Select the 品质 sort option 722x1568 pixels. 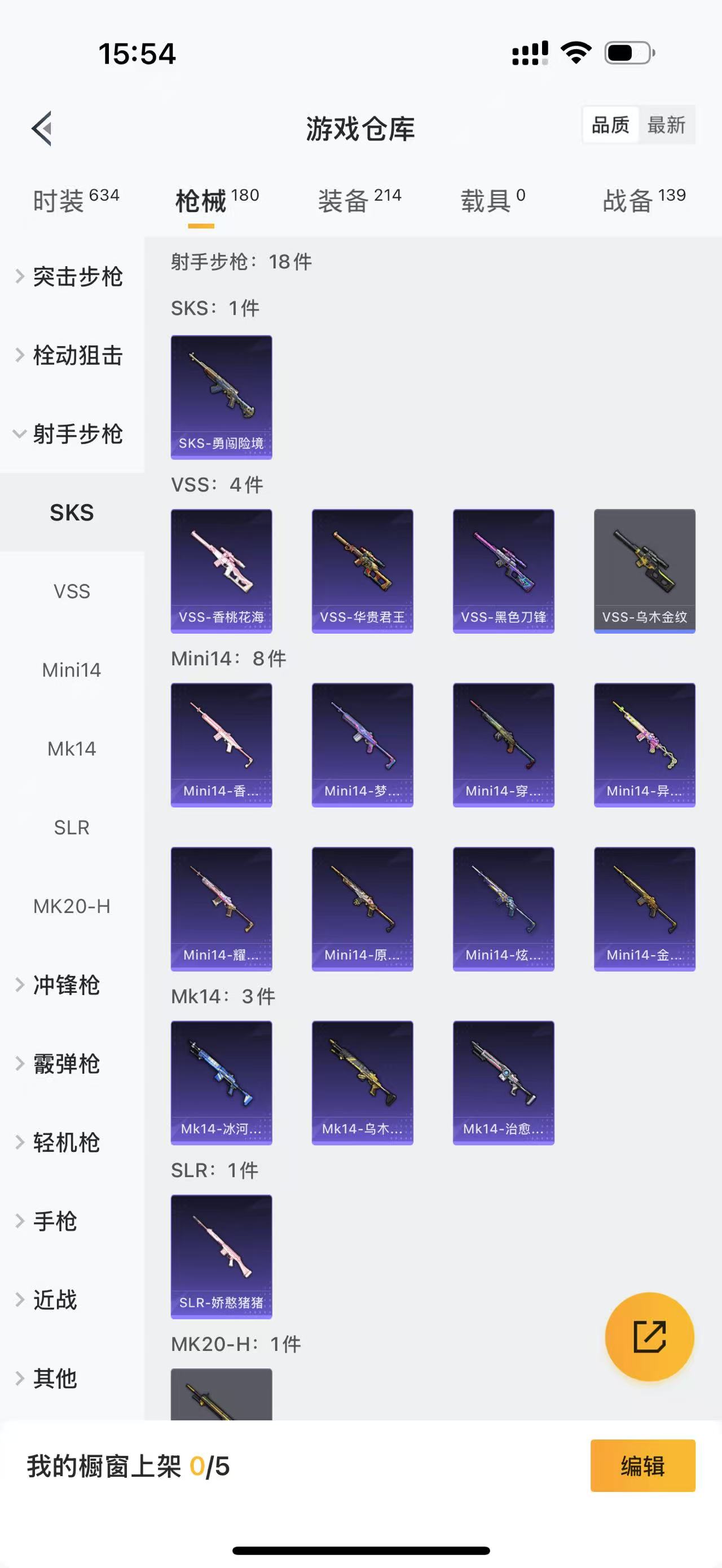point(610,125)
